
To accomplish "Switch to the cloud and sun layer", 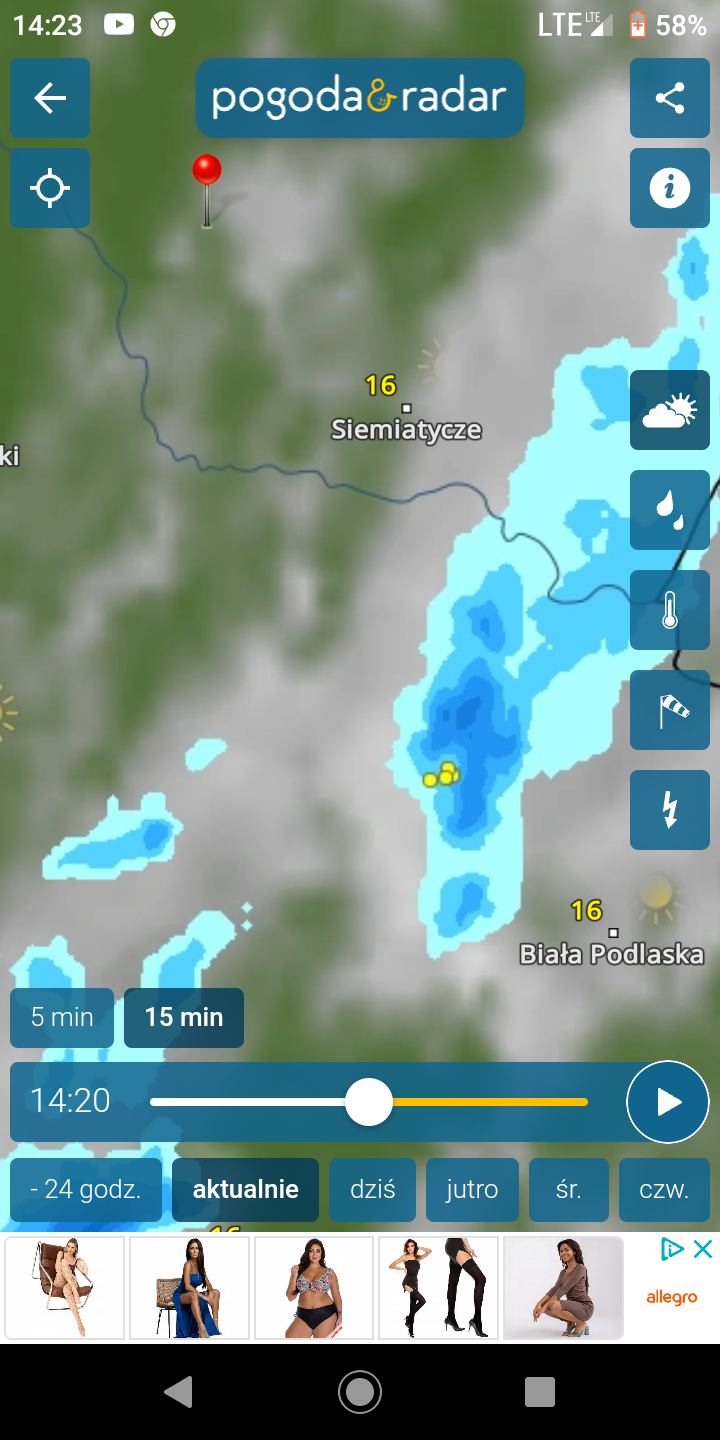I will pyautogui.click(x=670, y=410).
